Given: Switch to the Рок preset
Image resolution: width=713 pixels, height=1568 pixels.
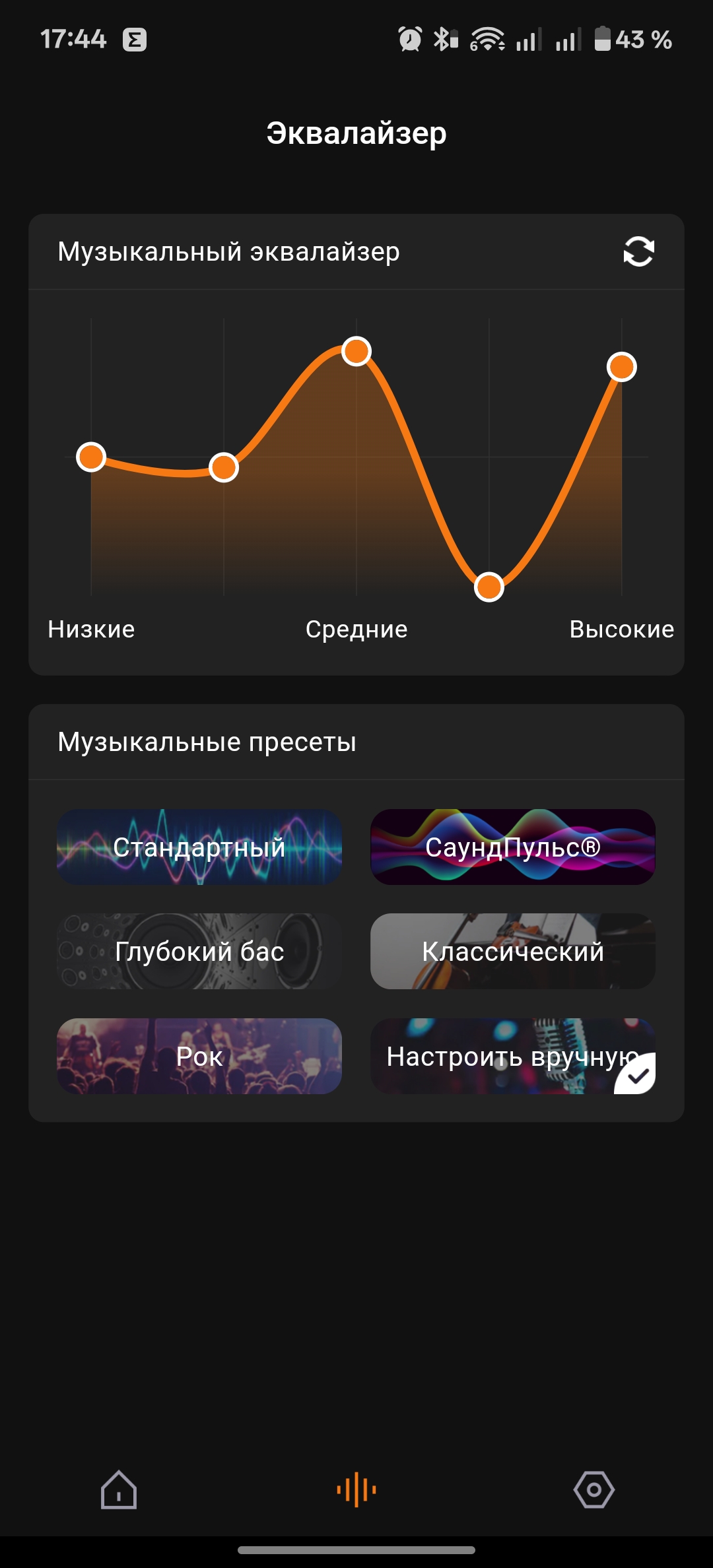Looking at the screenshot, I should coord(199,1057).
